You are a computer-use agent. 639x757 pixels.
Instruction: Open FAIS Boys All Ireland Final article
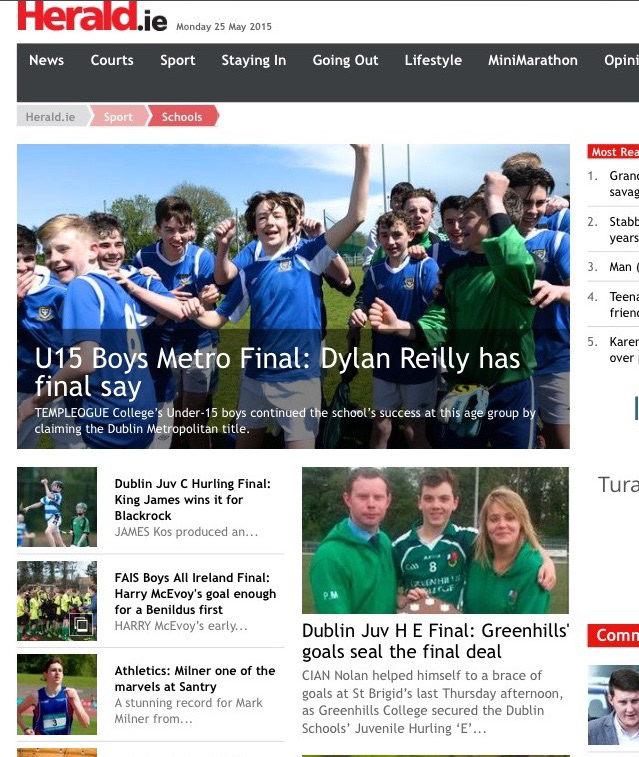[x=195, y=593]
